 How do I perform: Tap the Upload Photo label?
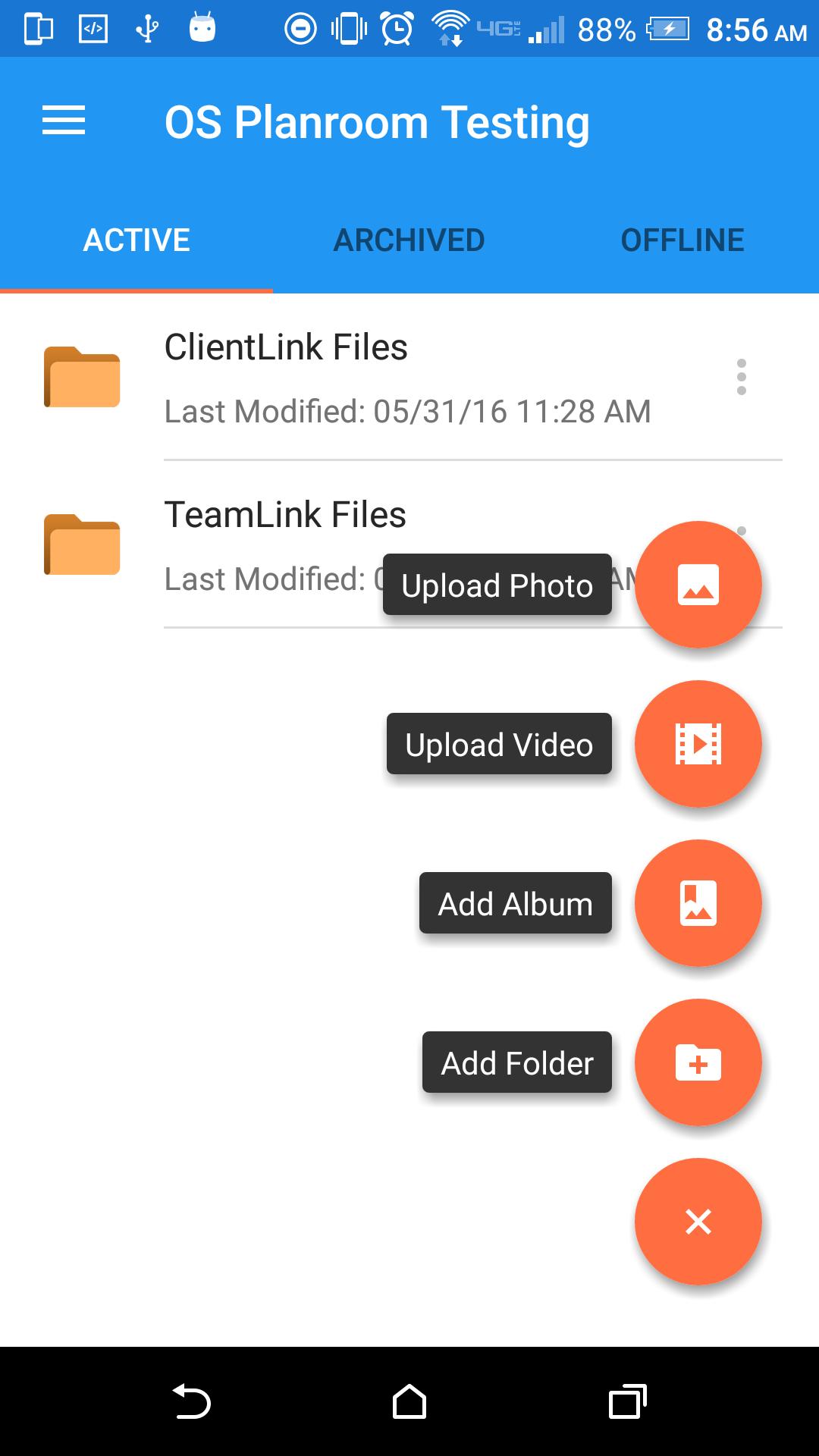tap(497, 584)
